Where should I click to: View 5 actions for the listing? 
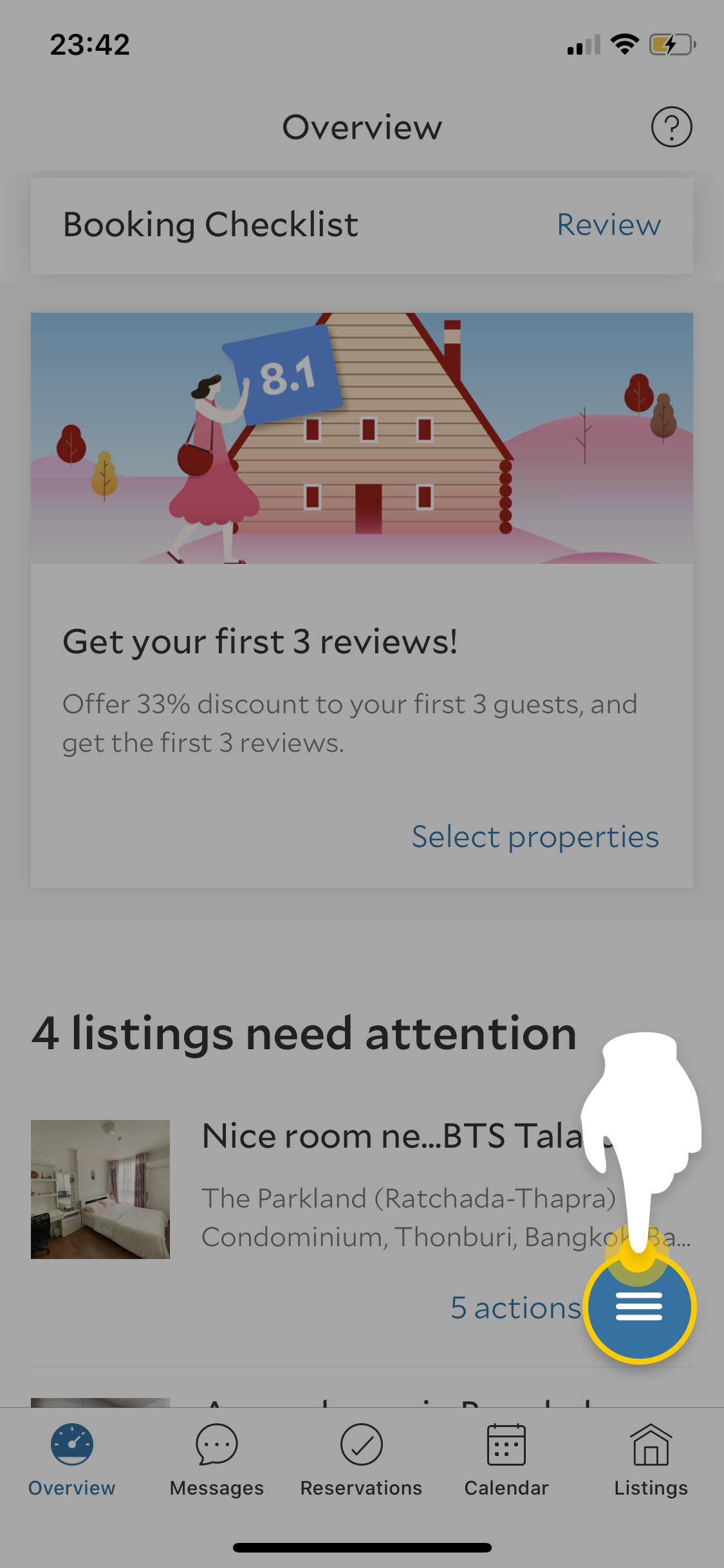[x=515, y=1308]
